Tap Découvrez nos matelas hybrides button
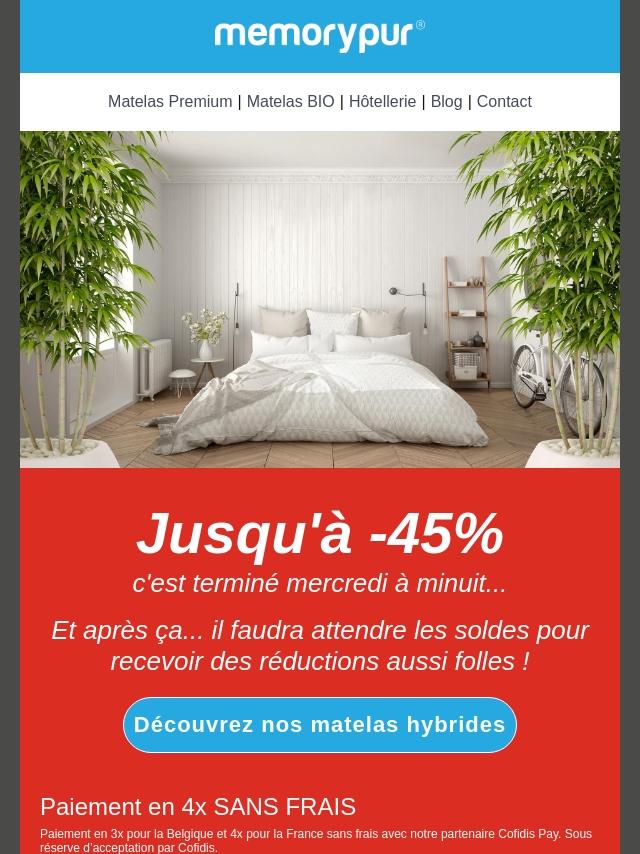 point(320,725)
